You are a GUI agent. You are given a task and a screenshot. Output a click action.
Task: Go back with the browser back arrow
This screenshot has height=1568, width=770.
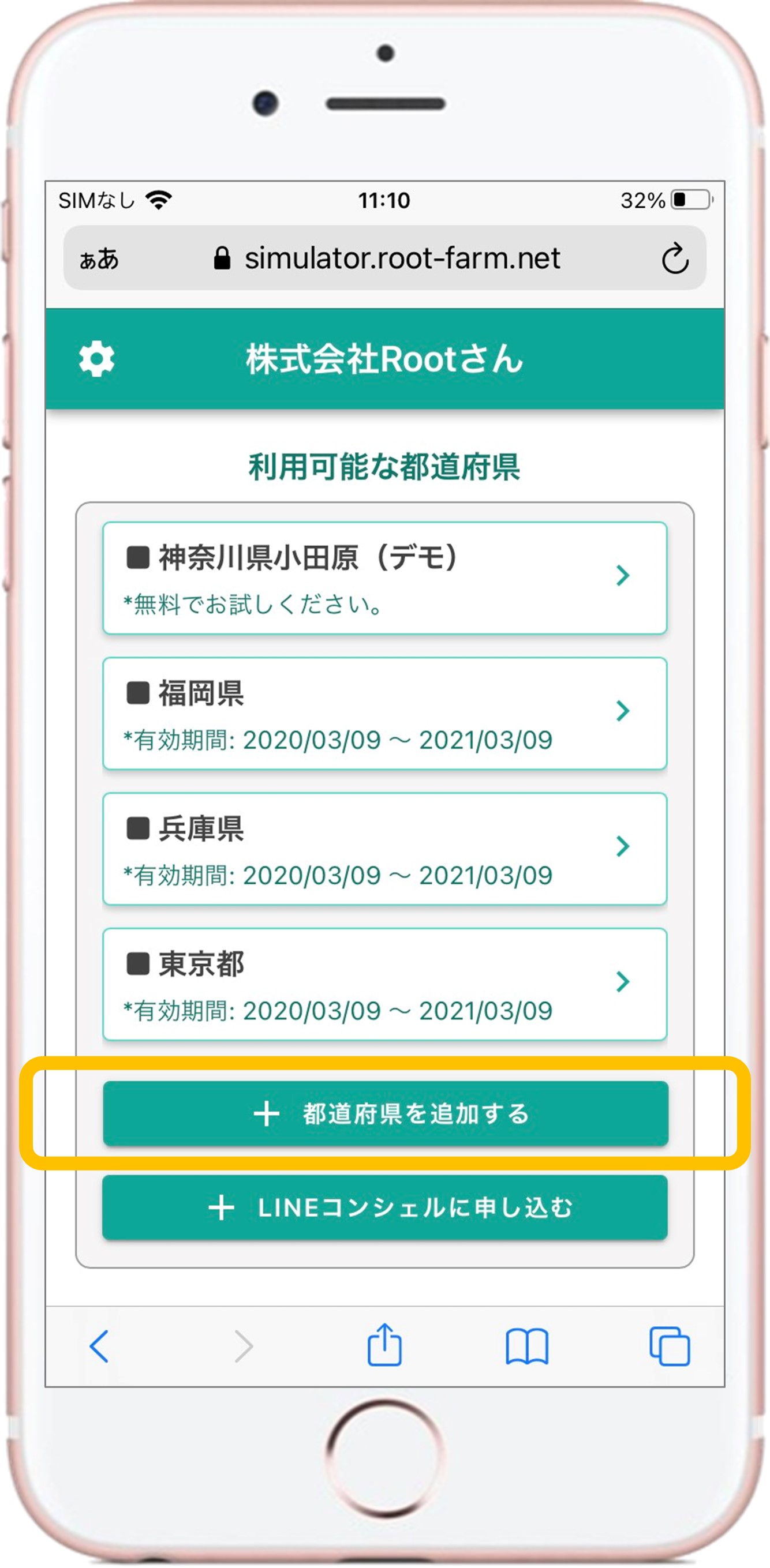pyautogui.click(x=99, y=1346)
